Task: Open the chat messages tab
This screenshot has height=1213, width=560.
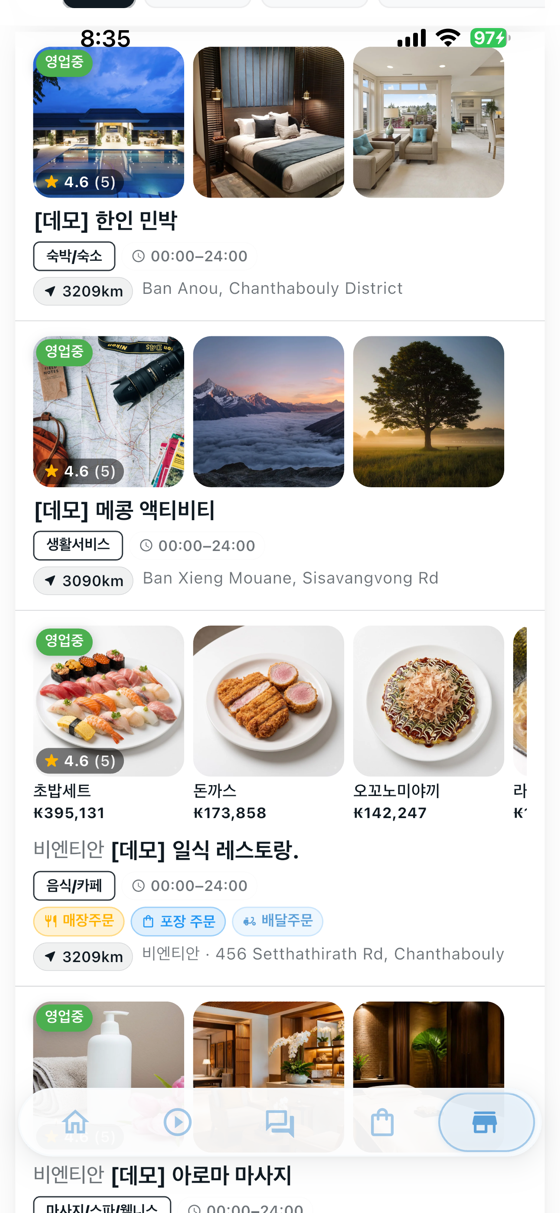Action: (x=280, y=1122)
